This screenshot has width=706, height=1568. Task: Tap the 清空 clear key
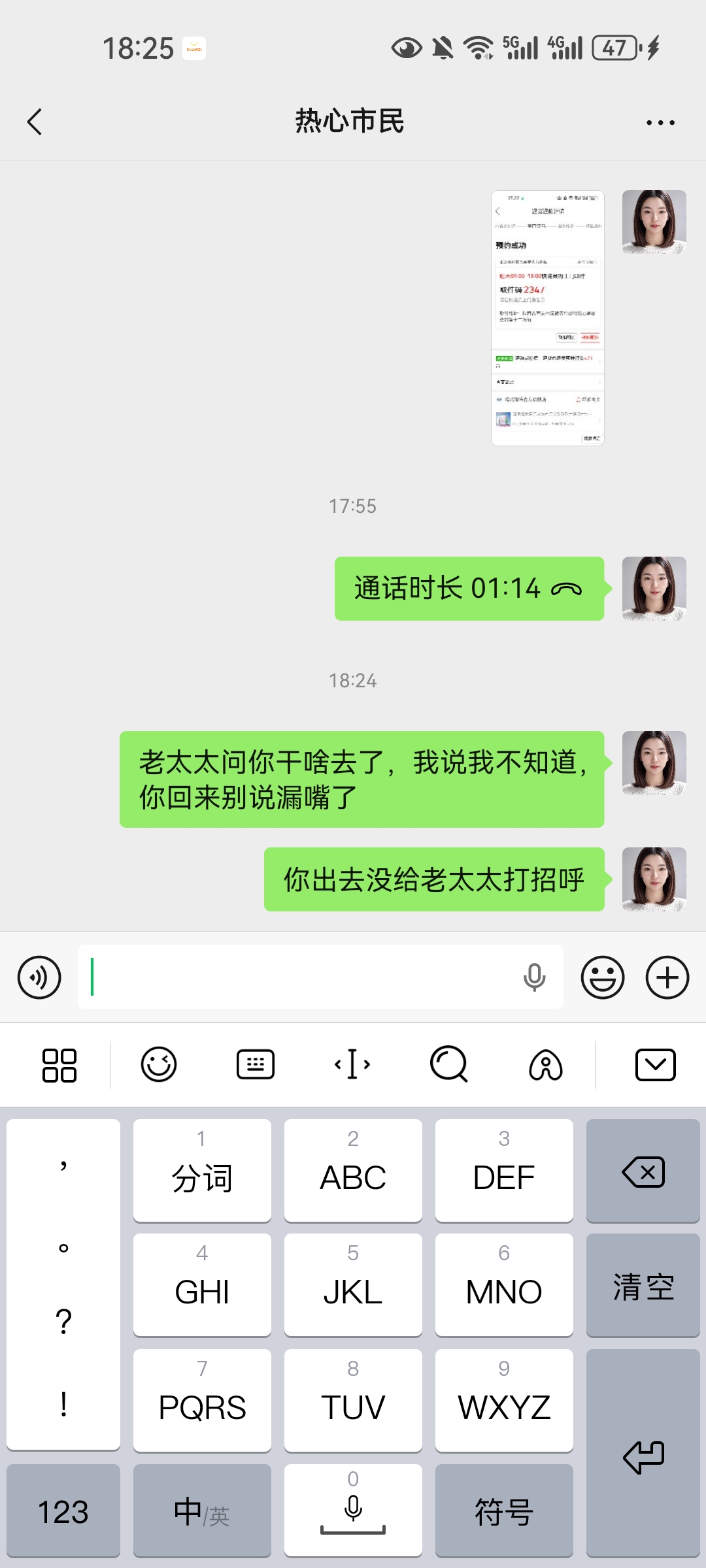(643, 1286)
